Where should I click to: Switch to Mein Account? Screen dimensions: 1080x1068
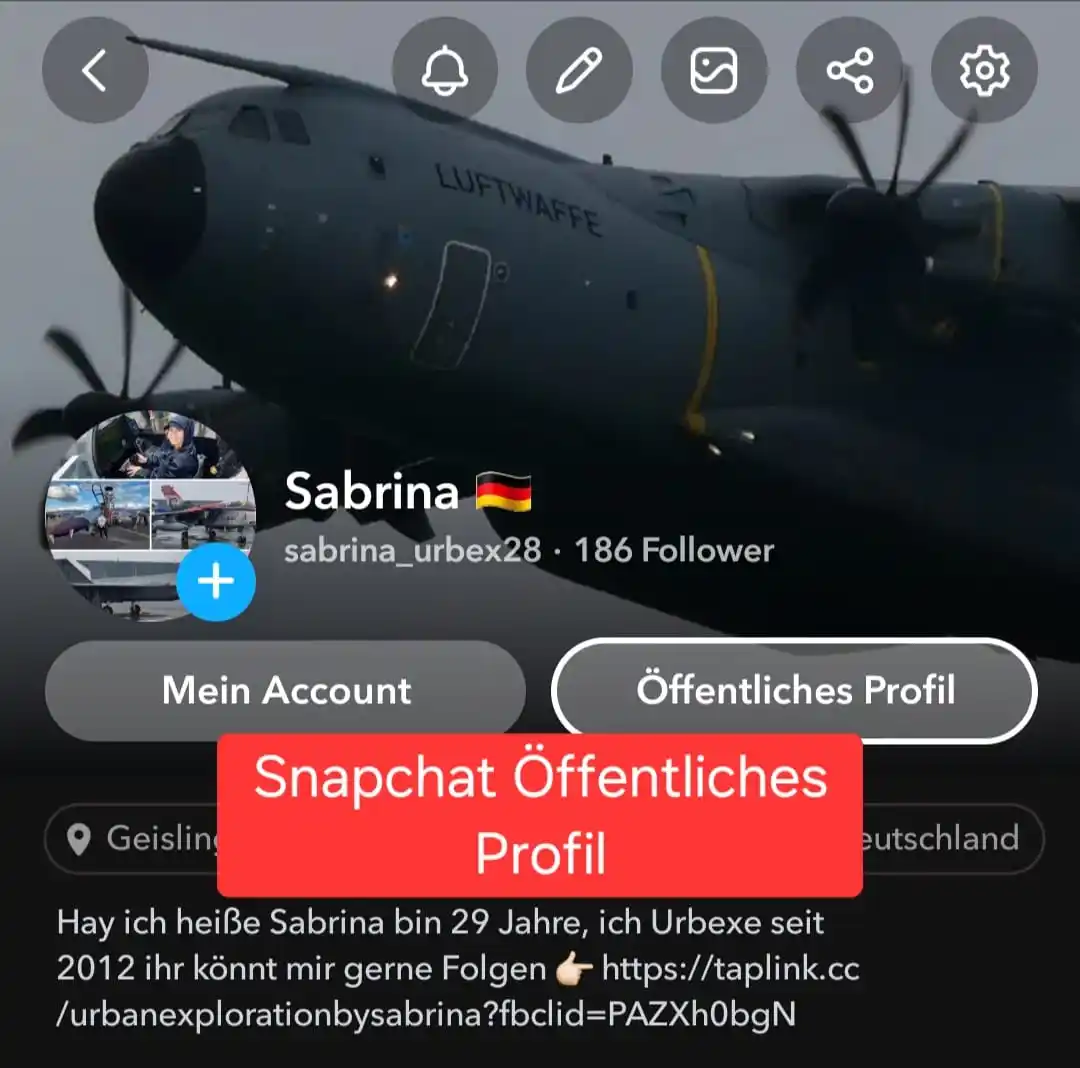[x=286, y=691]
